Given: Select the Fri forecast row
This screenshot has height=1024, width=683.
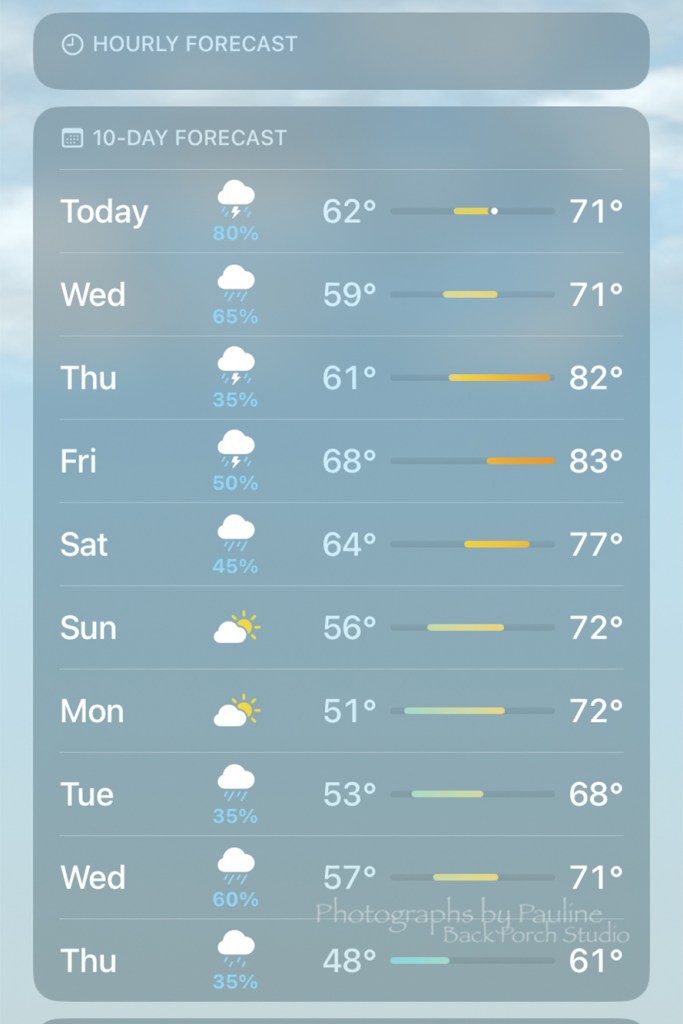Looking at the screenshot, I should point(341,461).
